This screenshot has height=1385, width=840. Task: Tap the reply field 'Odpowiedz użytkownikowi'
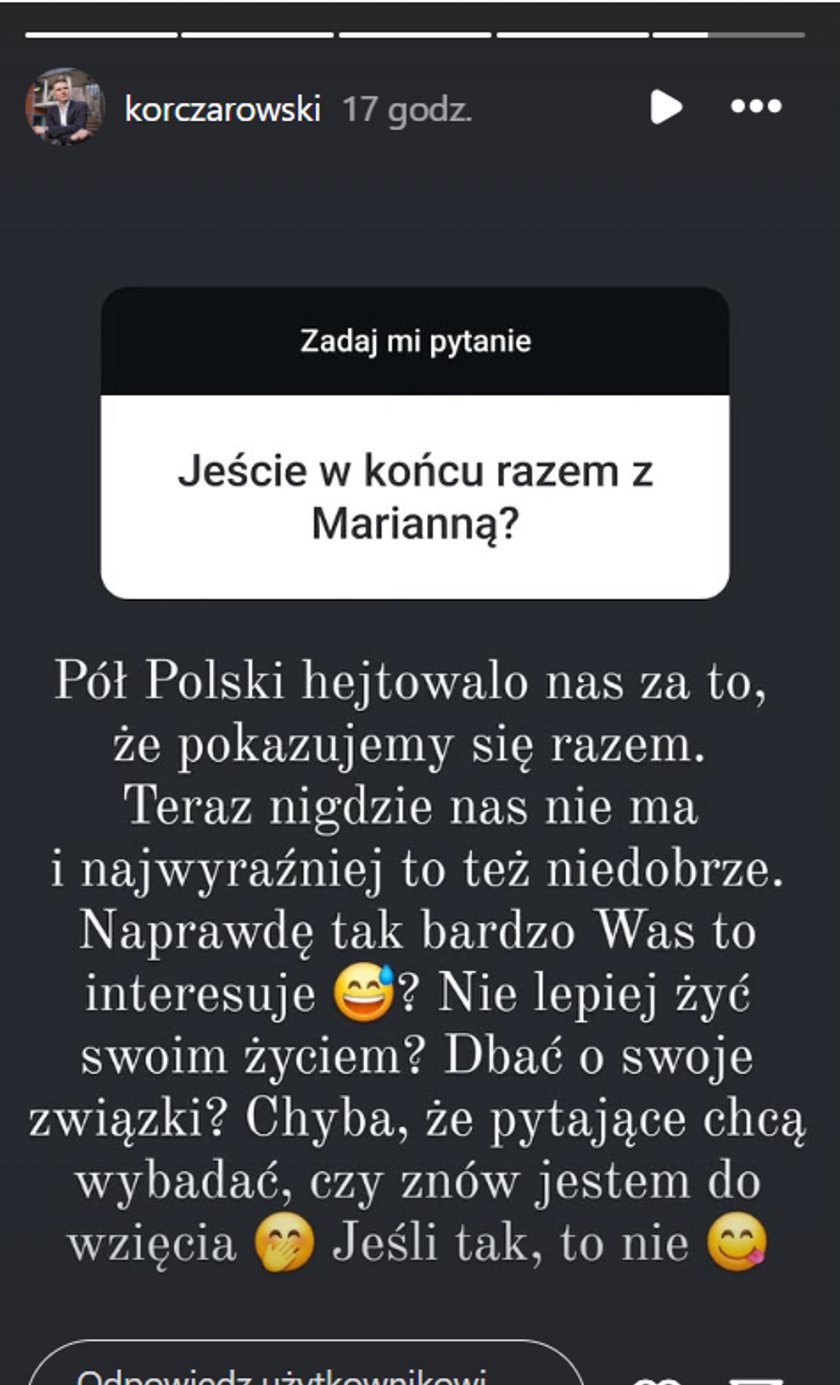coord(300,1369)
